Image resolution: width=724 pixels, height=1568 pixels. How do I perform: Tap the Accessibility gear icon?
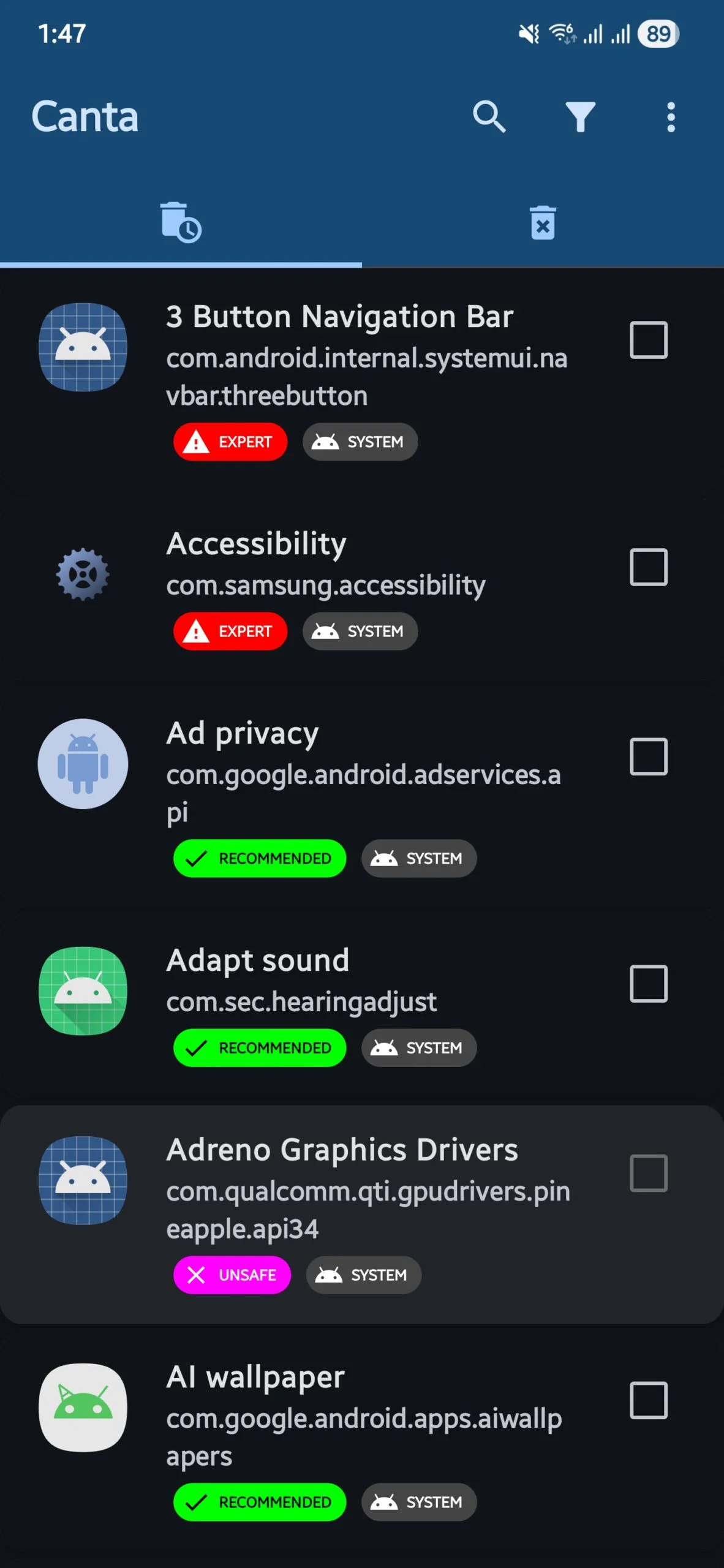[83, 575]
